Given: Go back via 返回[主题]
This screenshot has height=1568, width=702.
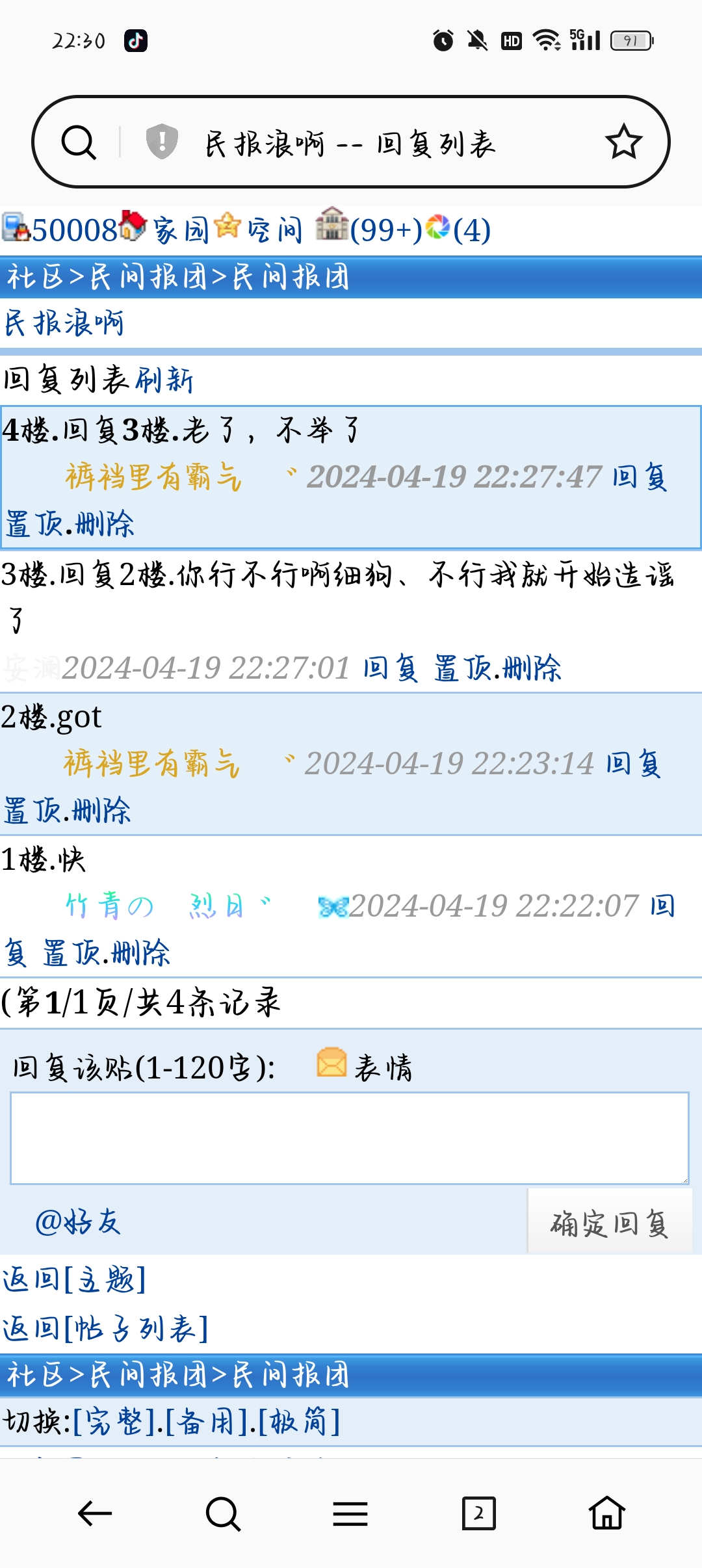Looking at the screenshot, I should pos(73,1279).
